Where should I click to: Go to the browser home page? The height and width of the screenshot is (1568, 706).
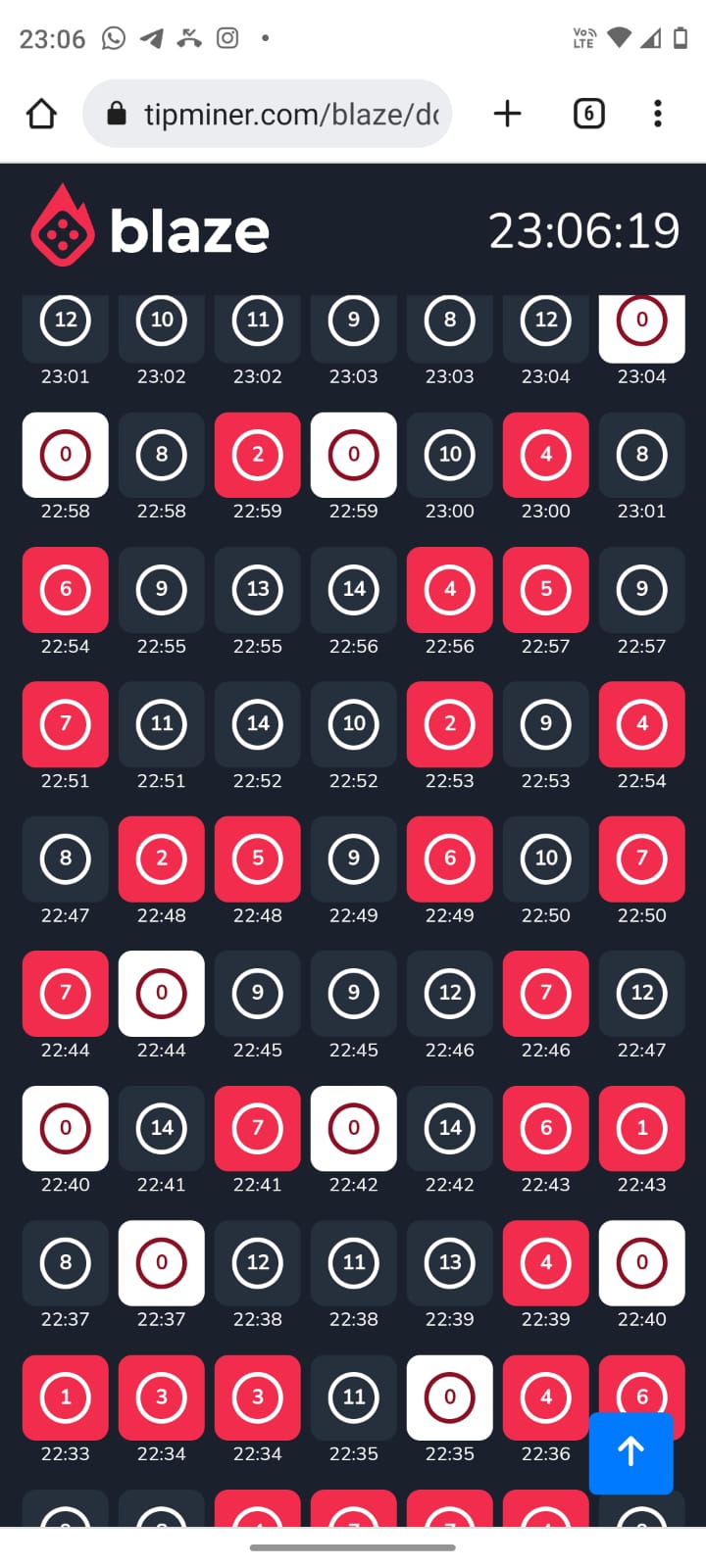pyautogui.click(x=41, y=114)
